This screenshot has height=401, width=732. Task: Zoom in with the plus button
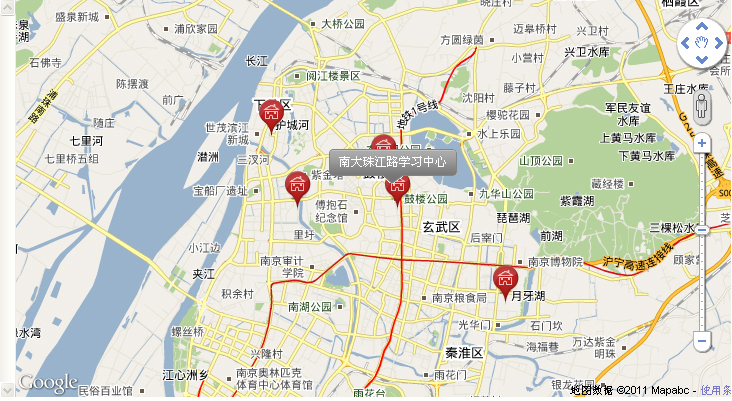(x=702, y=143)
